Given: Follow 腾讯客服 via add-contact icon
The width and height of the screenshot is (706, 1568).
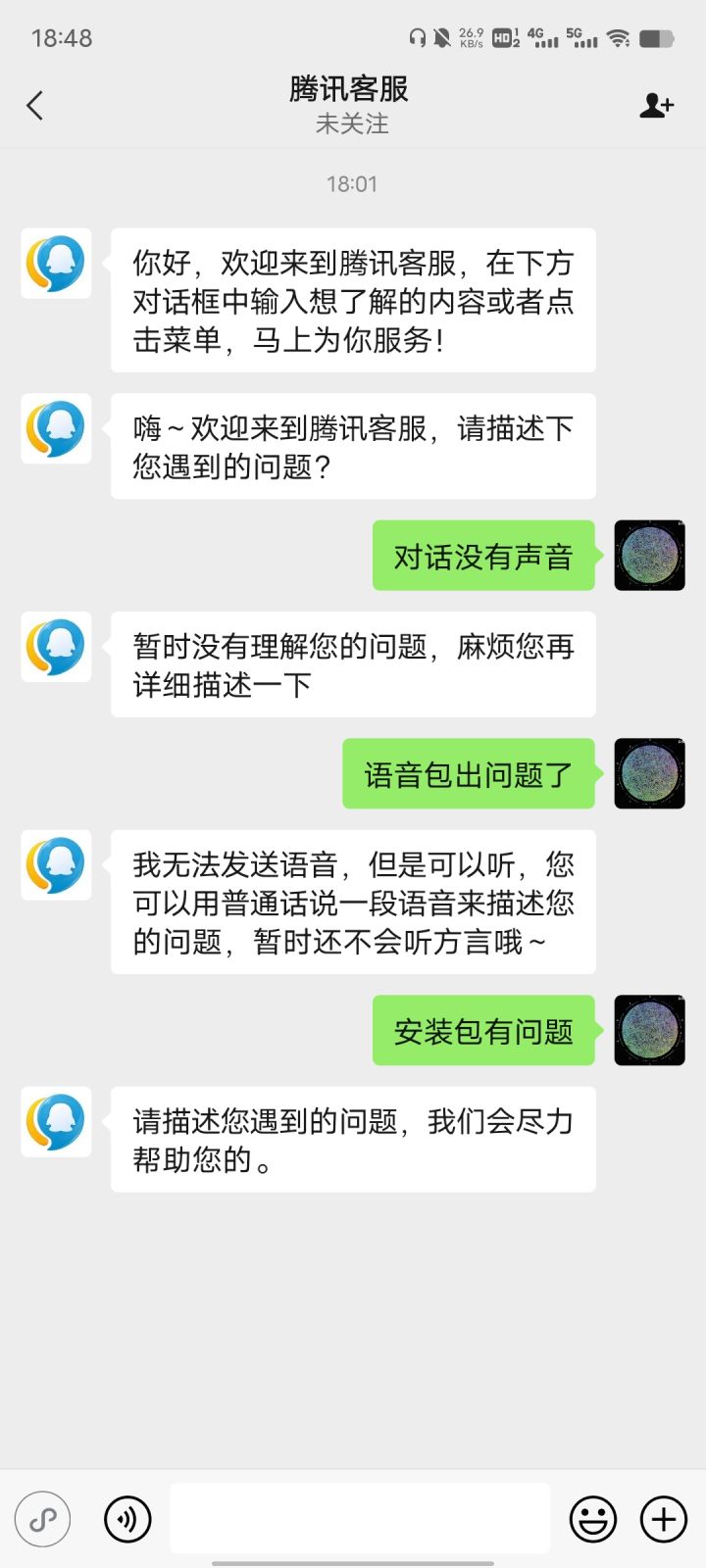Looking at the screenshot, I should pyautogui.click(x=656, y=106).
